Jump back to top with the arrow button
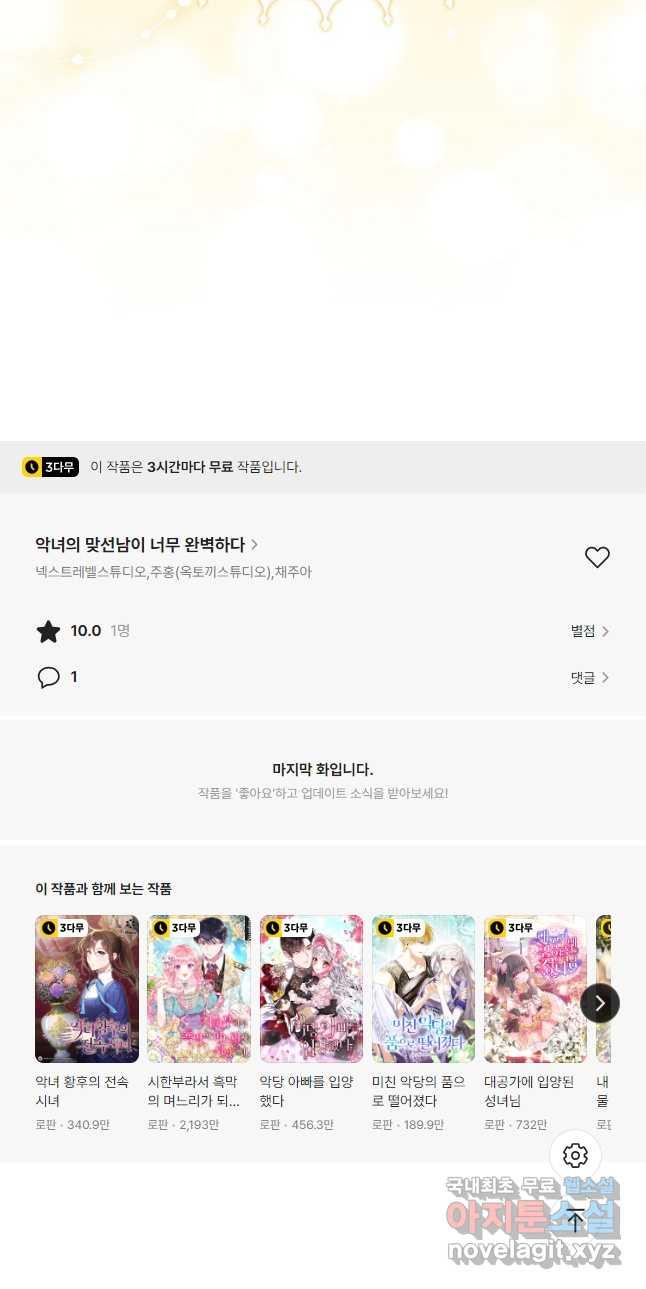 (575, 1220)
